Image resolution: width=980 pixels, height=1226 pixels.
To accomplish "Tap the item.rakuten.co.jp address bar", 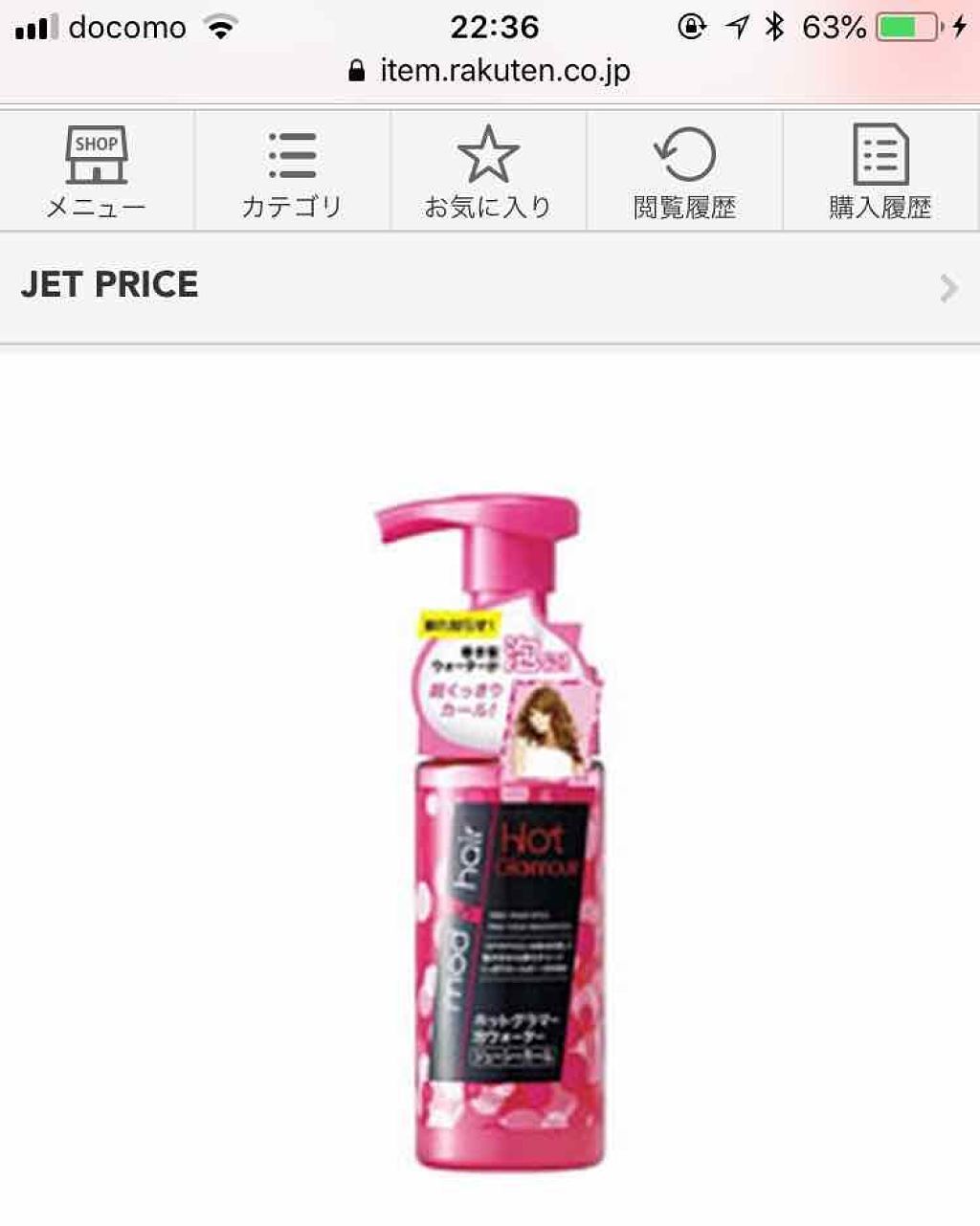I will pyautogui.click(x=490, y=71).
